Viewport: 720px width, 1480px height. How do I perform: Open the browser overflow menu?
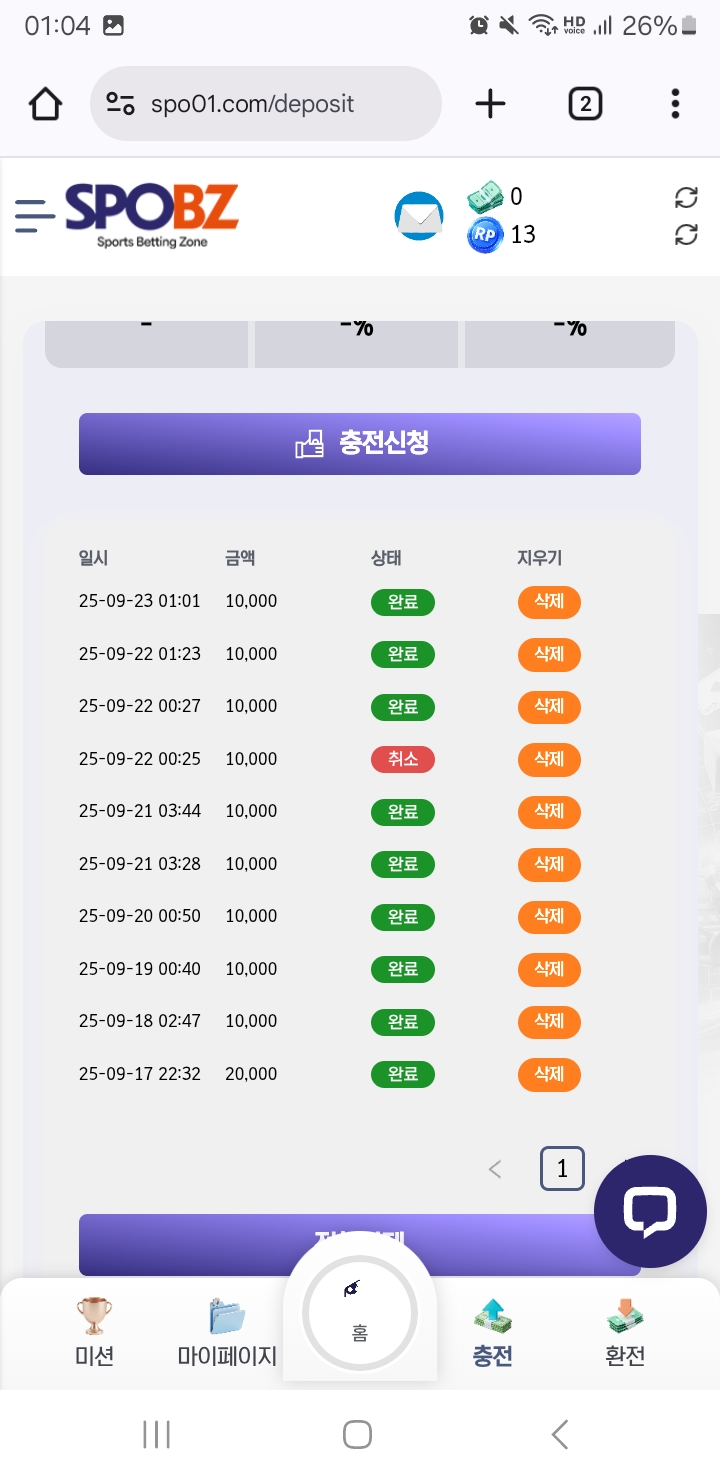675,104
